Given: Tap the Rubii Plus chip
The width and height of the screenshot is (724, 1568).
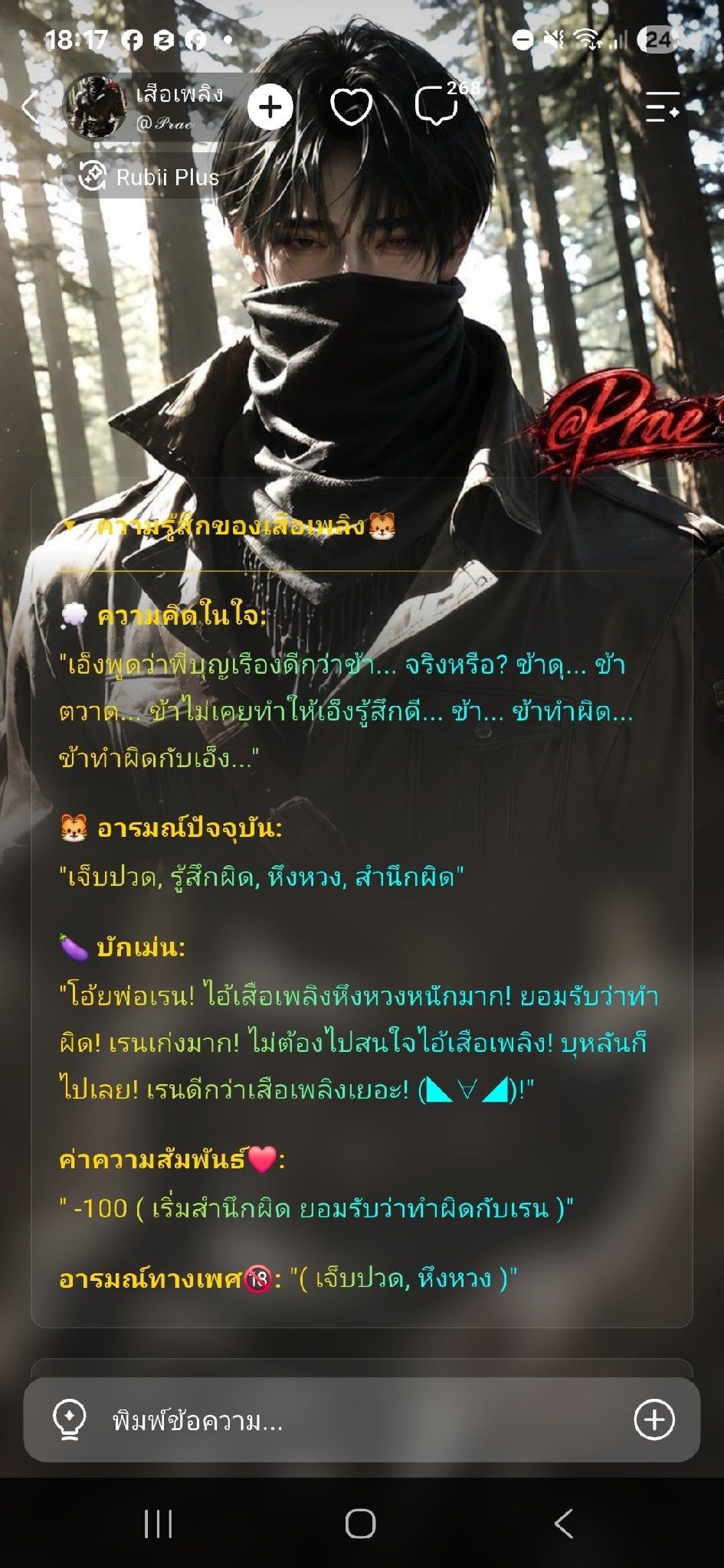Looking at the screenshot, I should [149, 178].
